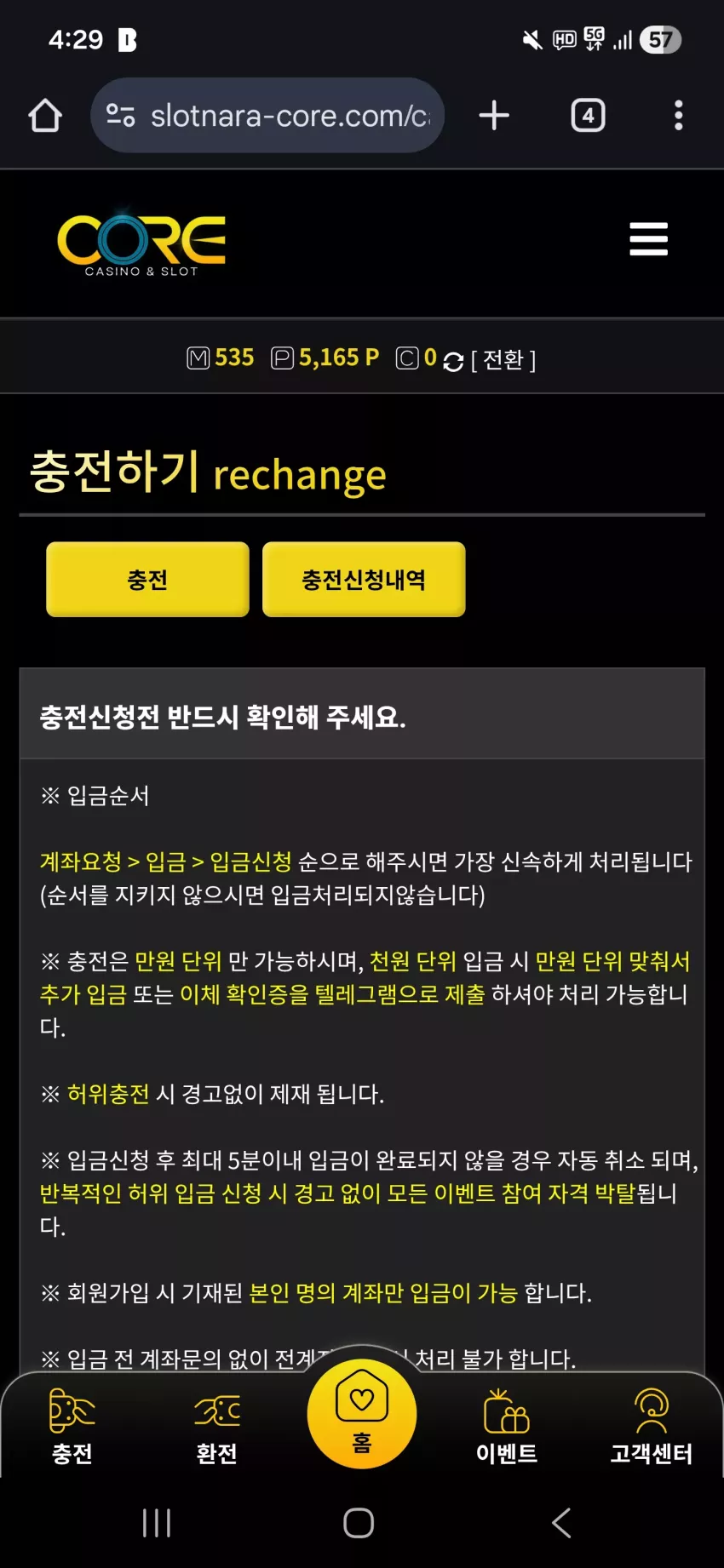The height and width of the screenshot is (1568, 724).
Task: Open the hamburger menu
Action: click(x=648, y=239)
